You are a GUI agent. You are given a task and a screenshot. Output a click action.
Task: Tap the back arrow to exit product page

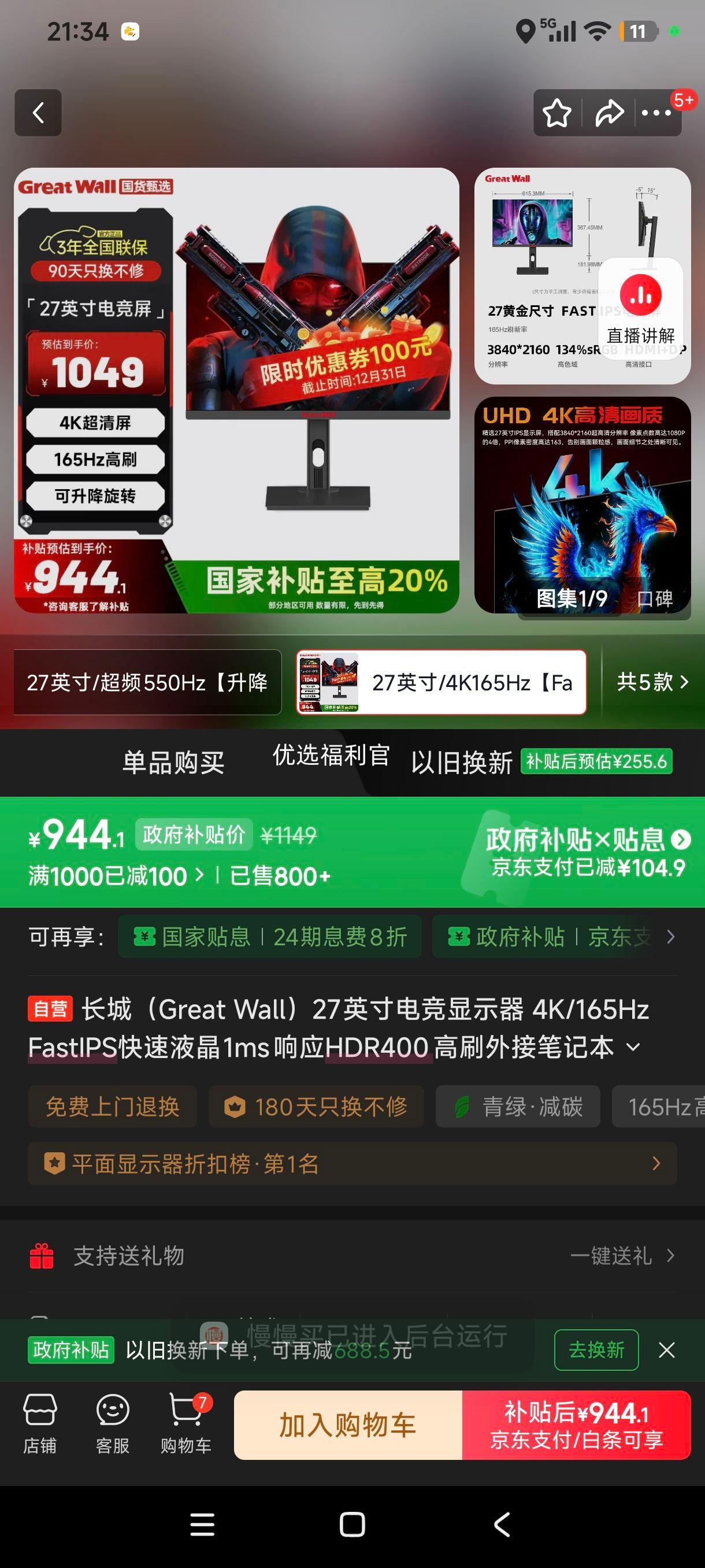(x=38, y=113)
